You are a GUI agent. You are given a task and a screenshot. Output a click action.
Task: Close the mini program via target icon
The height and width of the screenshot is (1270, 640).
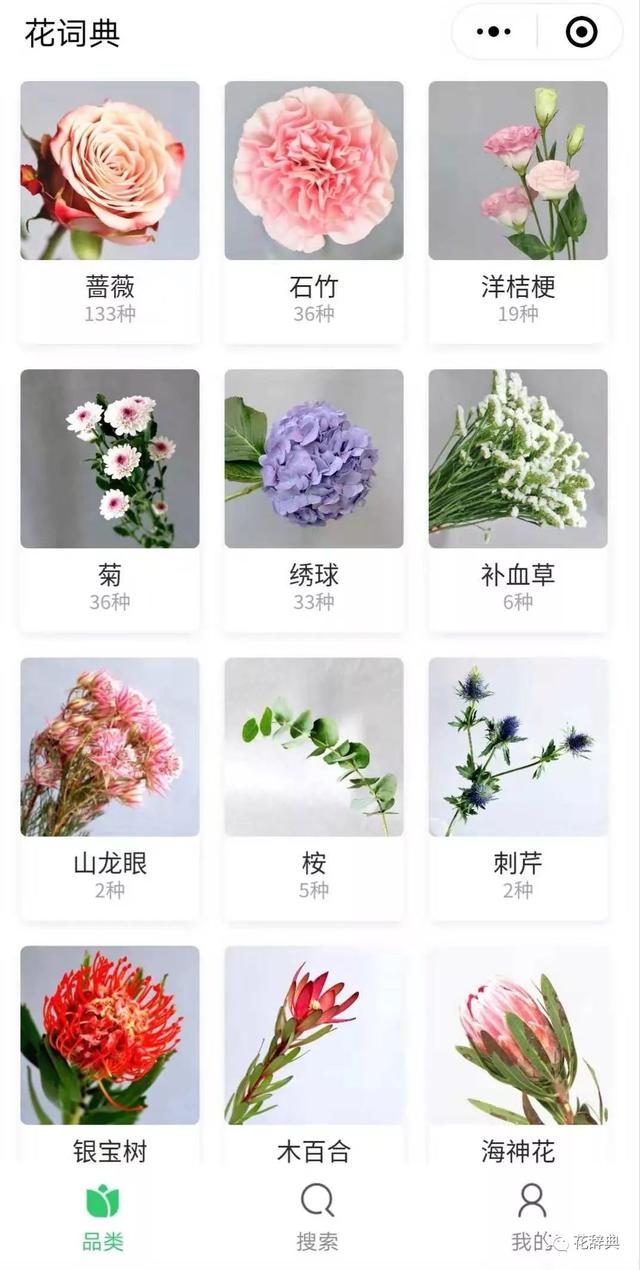581,33
